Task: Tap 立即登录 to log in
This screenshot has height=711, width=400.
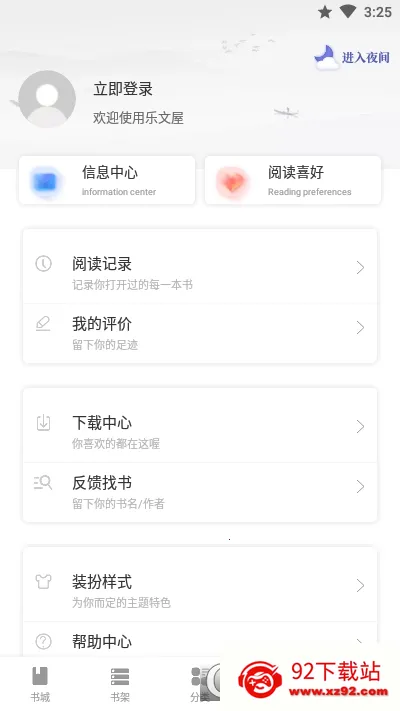Action: click(x=123, y=89)
